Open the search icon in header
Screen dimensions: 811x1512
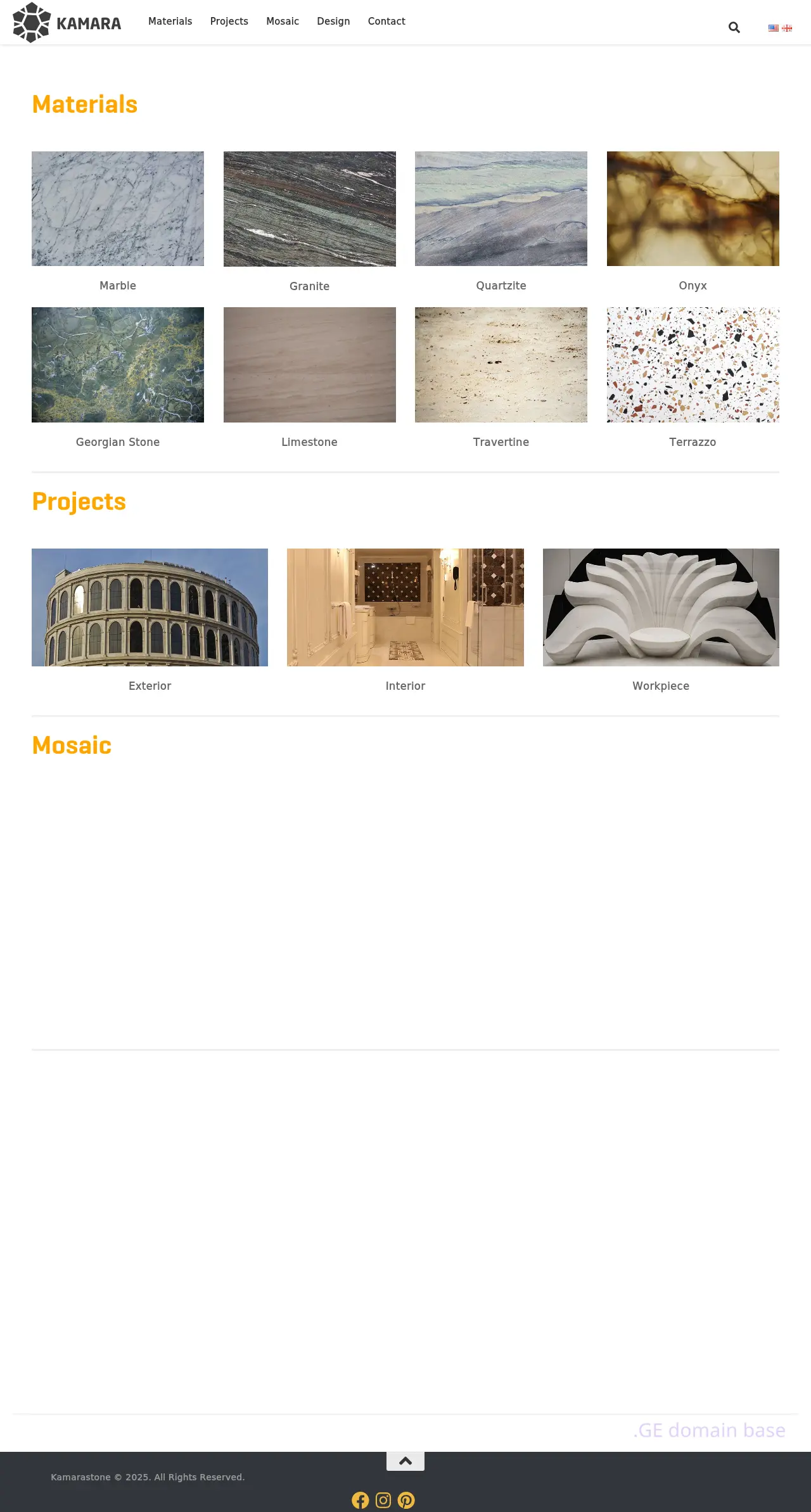click(x=734, y=28)
